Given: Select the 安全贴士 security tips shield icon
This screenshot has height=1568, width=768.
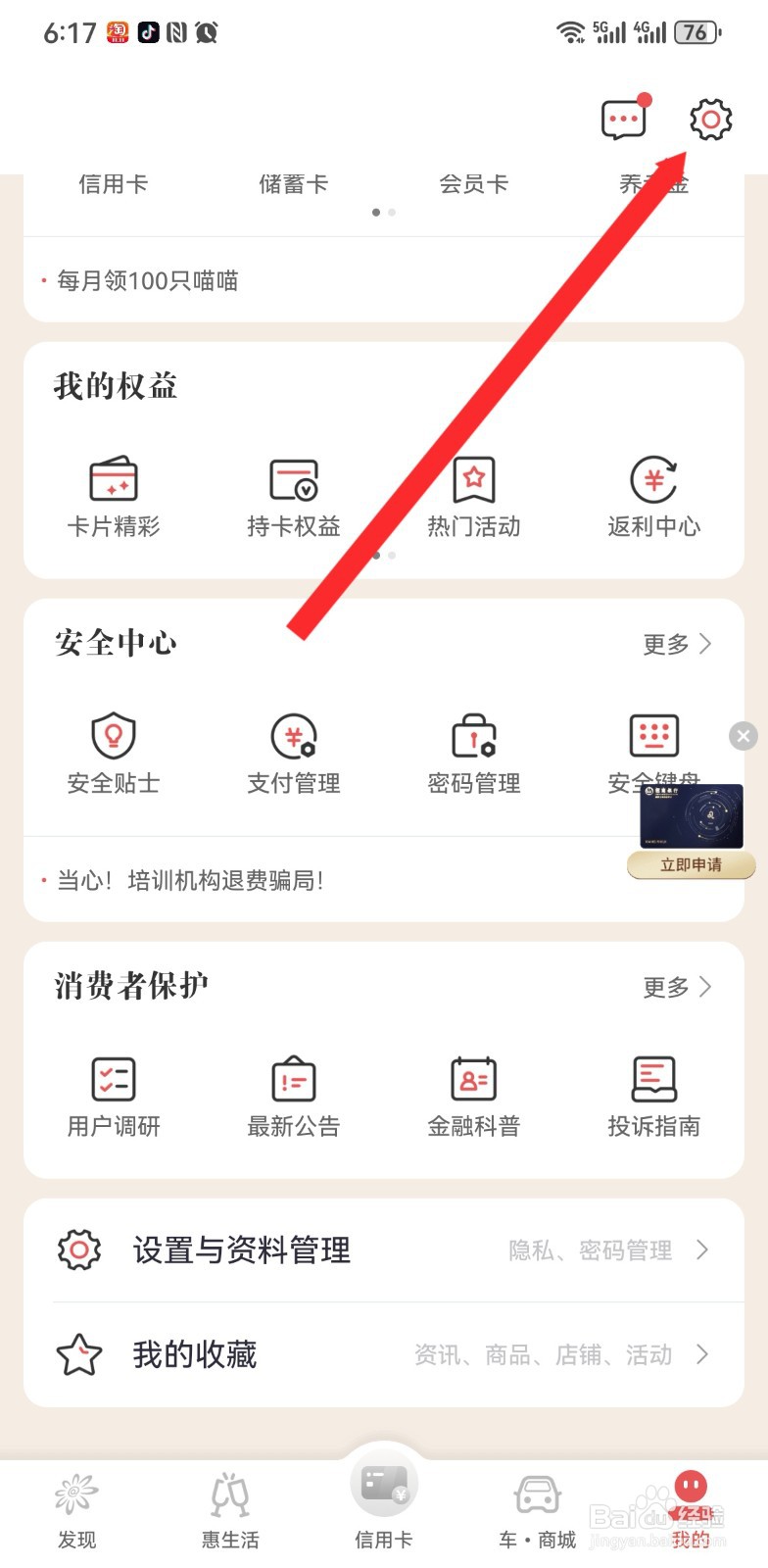Looking at the screenshot, I should pos(114,753).
